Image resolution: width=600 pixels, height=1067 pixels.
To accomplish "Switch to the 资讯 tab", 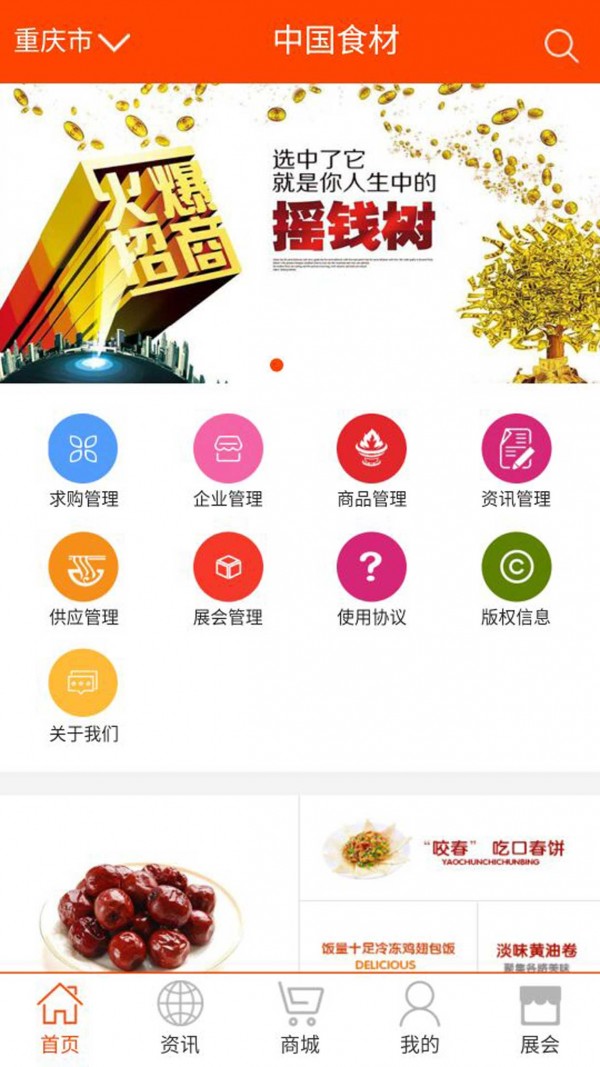I will (180, 1018).
